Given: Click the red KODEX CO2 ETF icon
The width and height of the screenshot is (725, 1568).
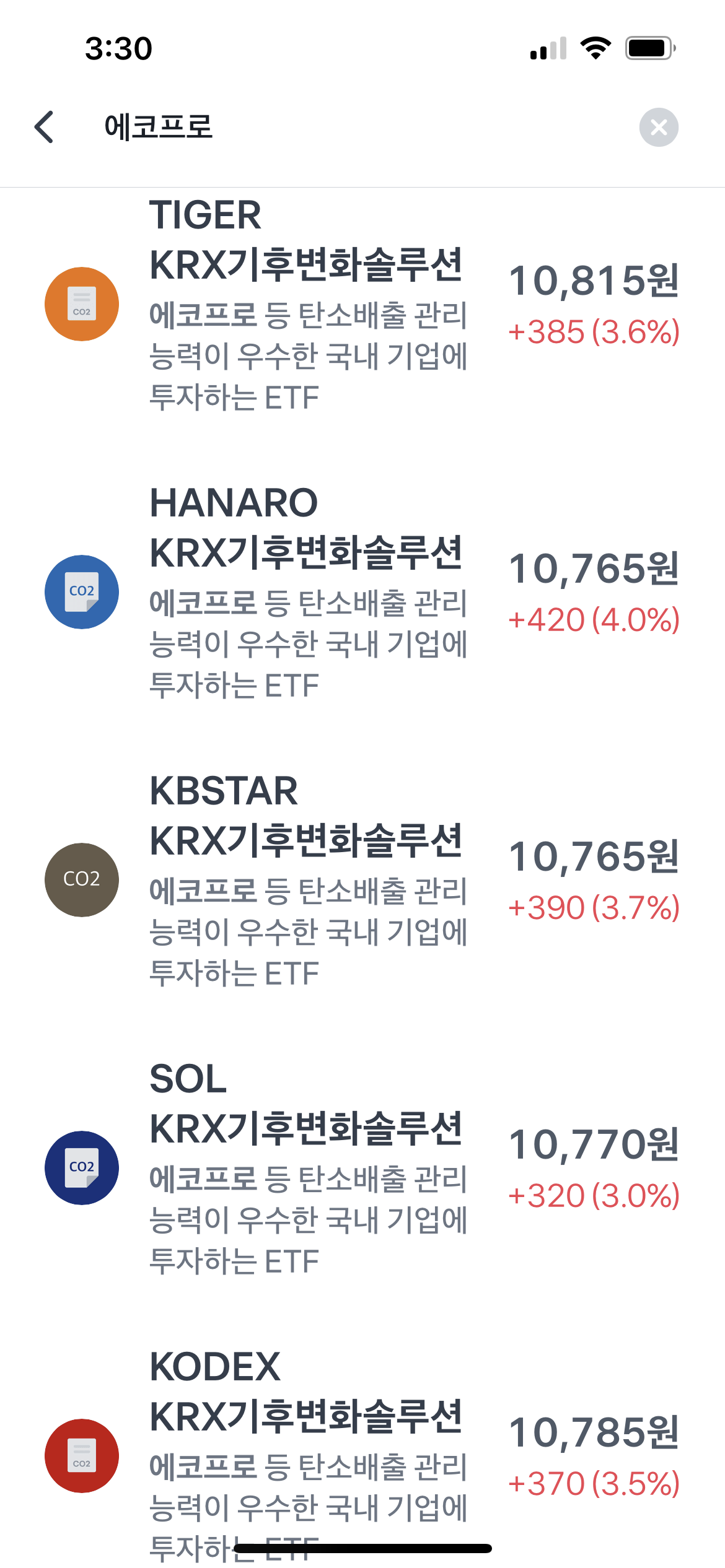Looking at the screenshot, I should click(81, 1455).
